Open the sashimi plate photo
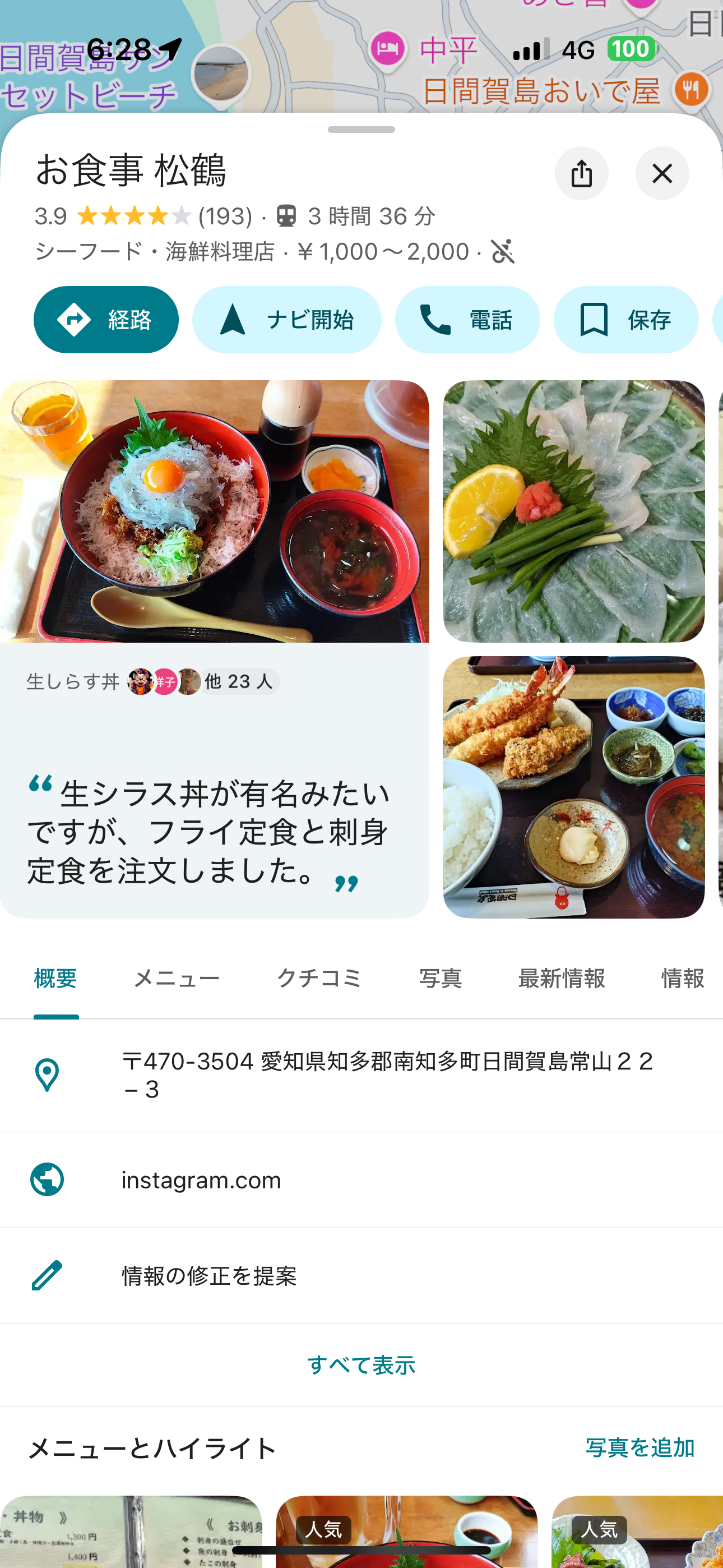This screenshot has width=723, height=1568. point(573,511)
